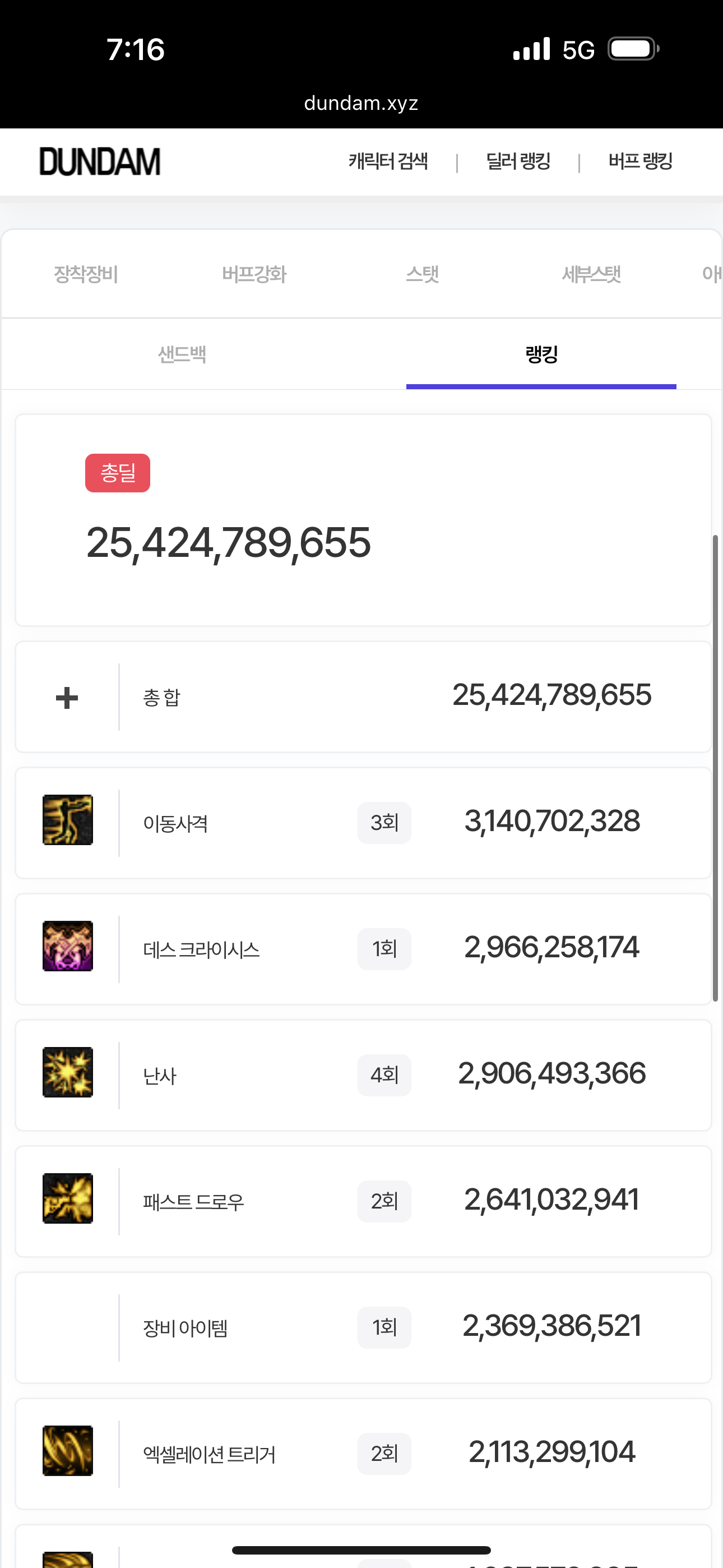
Task: Switch to the 버프강화 tab
Action: [254, 275]
